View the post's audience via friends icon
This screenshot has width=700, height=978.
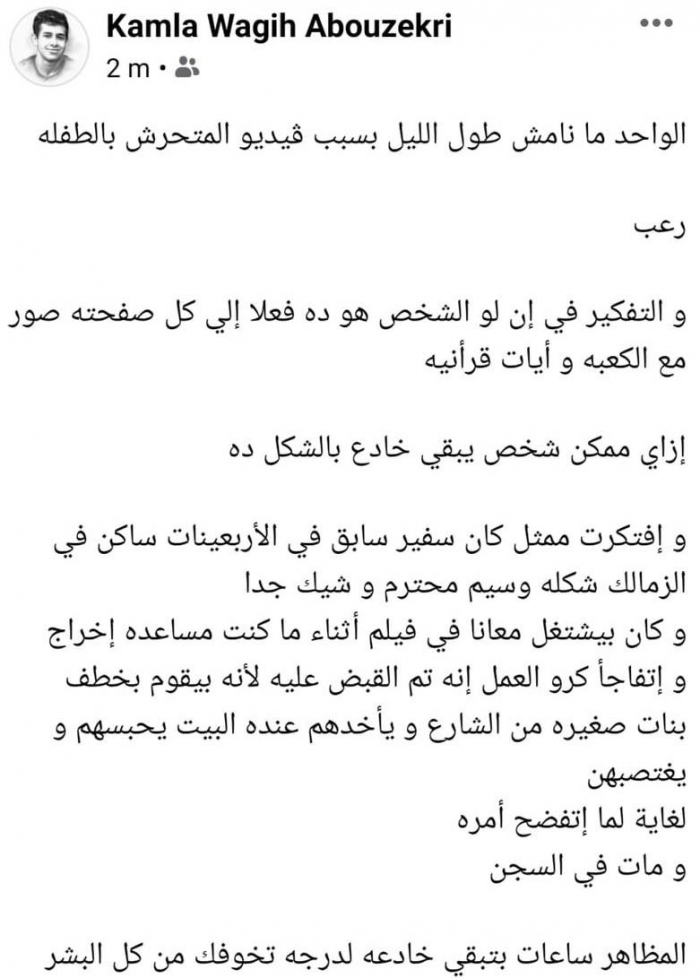pyautogui.click(x=186, y=68)
